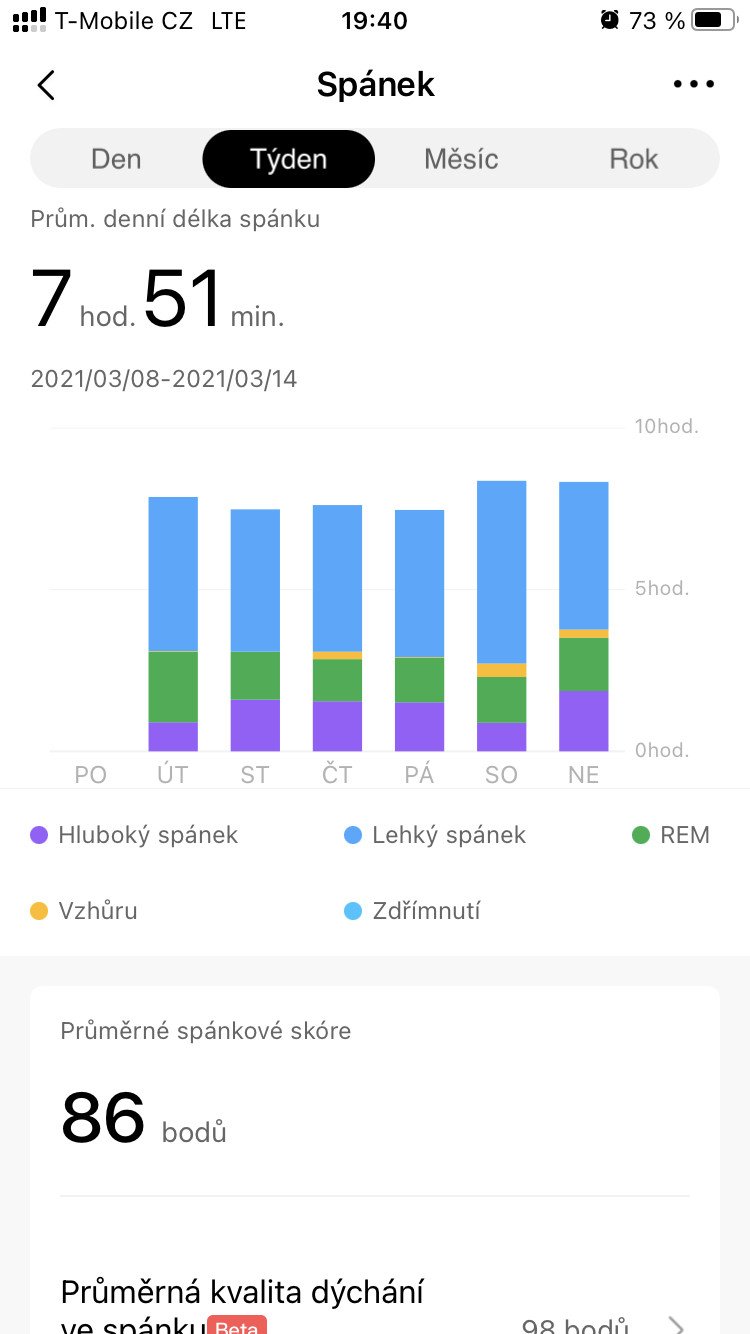Switch to the Měsíc view

click(x=461, y=159)
